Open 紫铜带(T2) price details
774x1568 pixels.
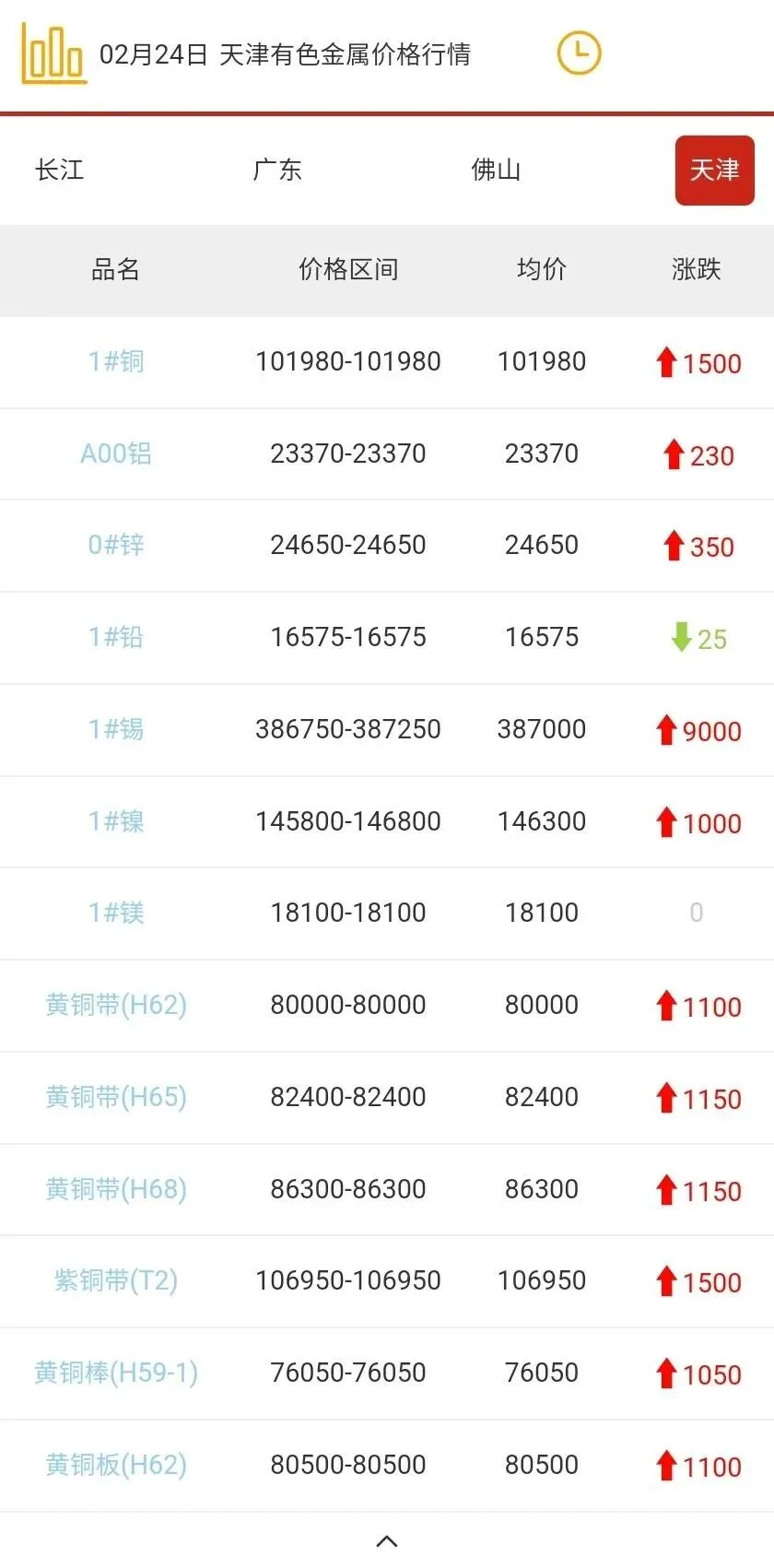(x=116, y=1280)
